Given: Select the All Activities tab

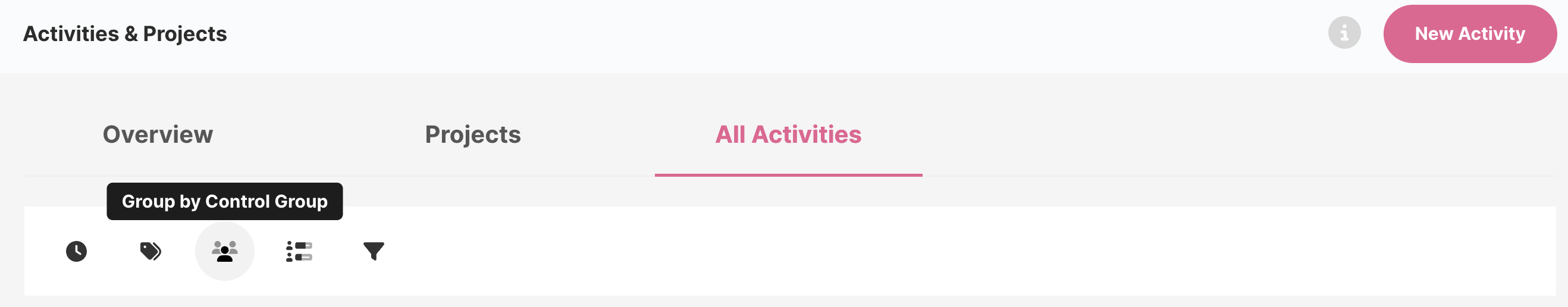Looking at the screenshot, I should click(x=788, y=134).
